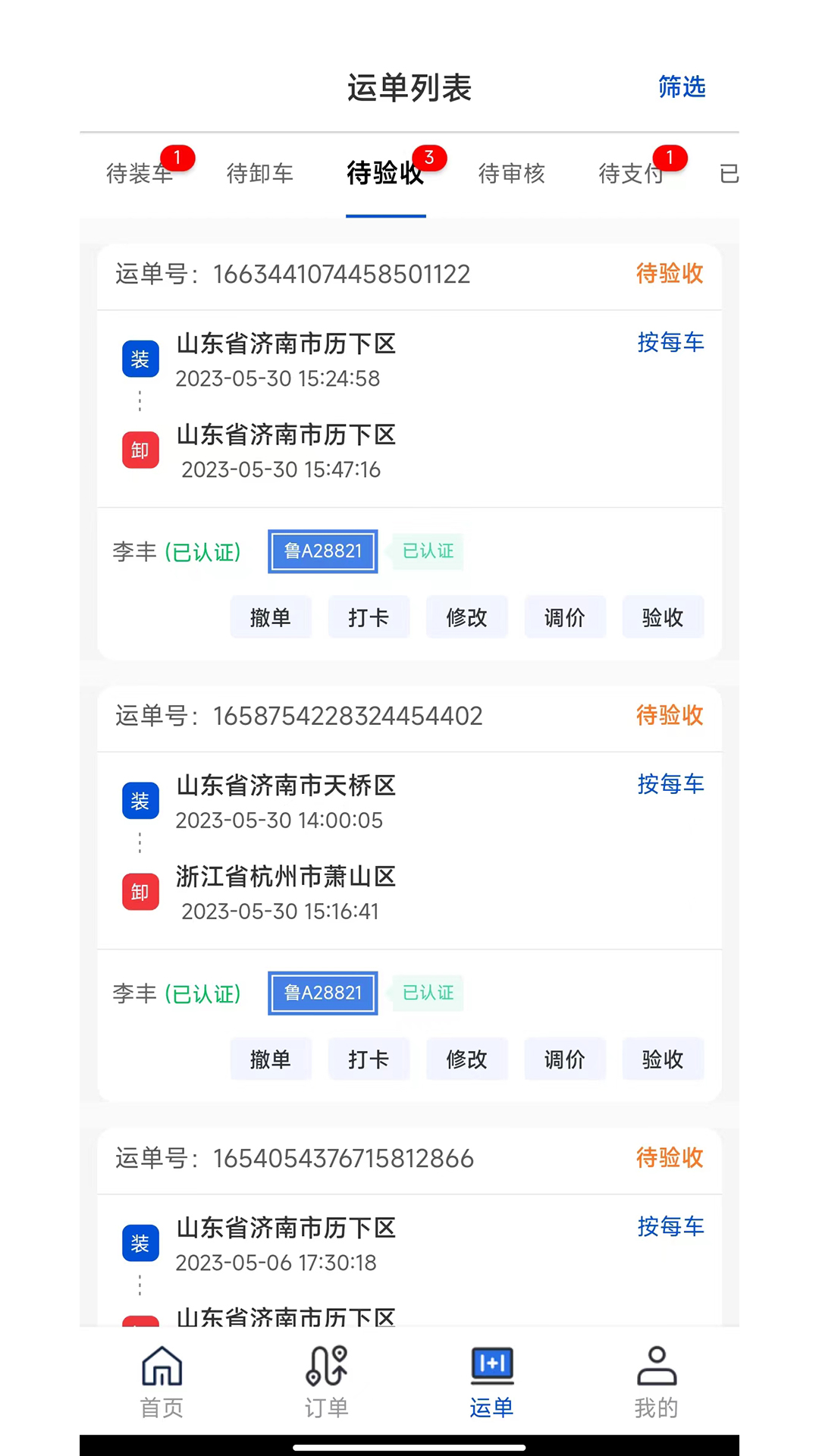Tap 打卡 on waybill 1658754228324454402
This screenshot has height=1456, width=819.
point(369,1059)
